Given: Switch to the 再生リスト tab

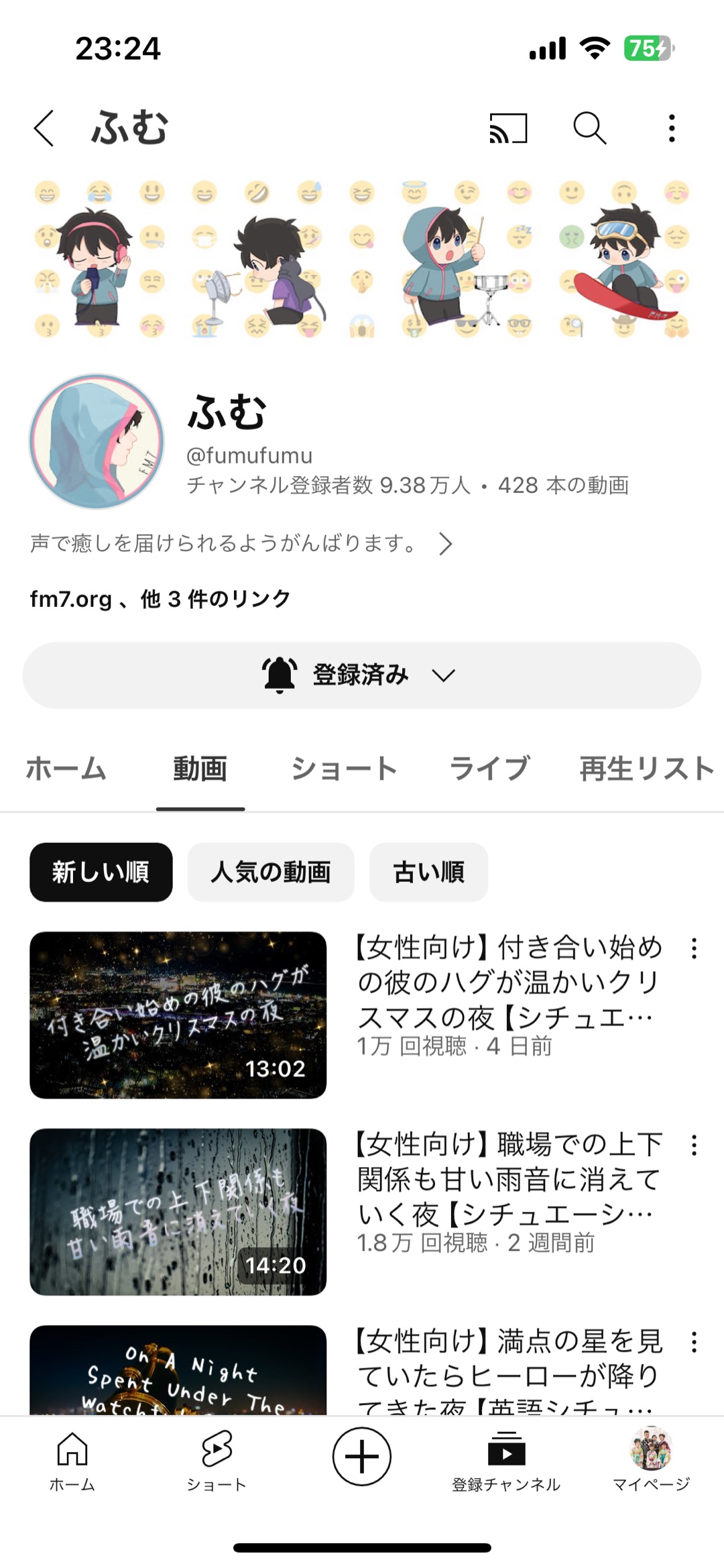Looking at the screenshot, I should [x=646, y=769].
